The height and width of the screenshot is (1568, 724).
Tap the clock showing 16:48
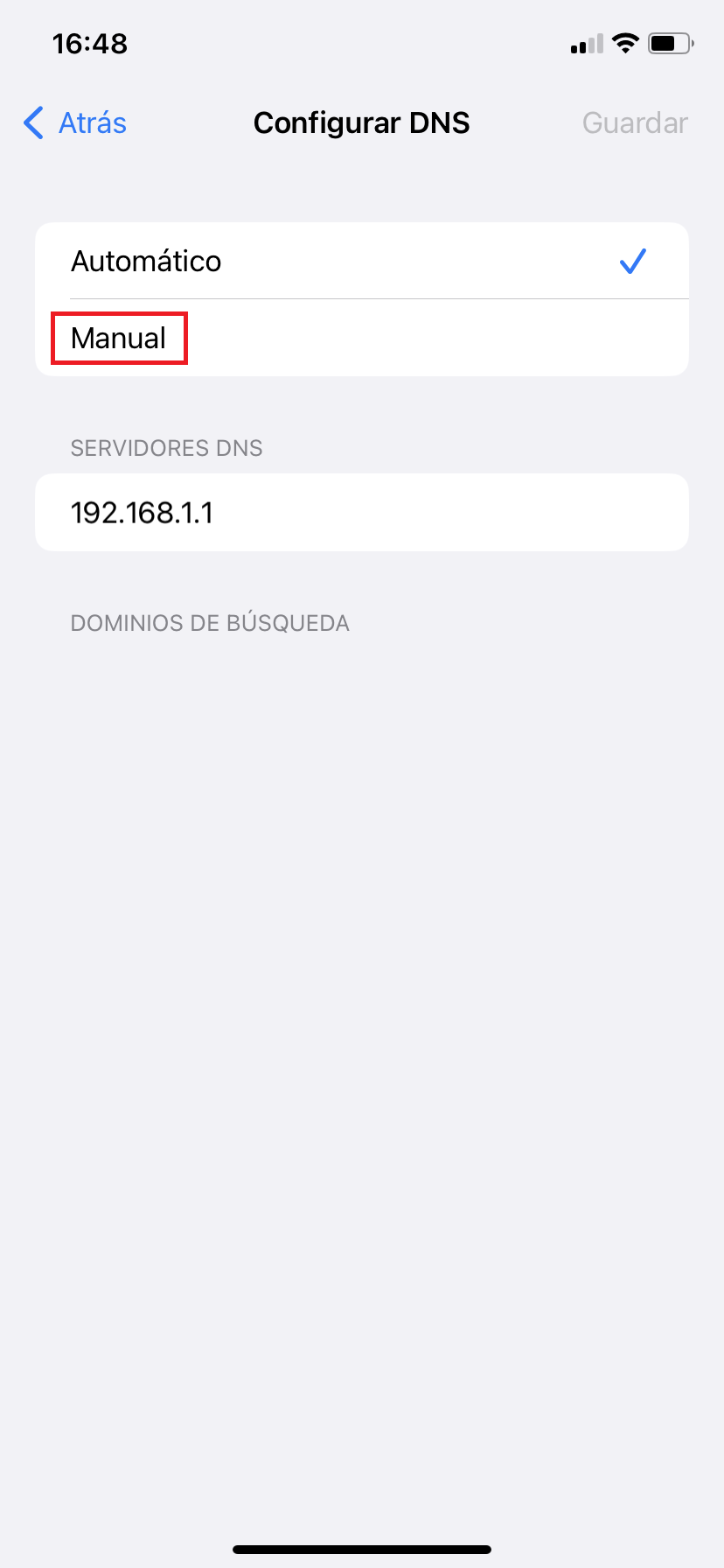click(x=90, y=43)
